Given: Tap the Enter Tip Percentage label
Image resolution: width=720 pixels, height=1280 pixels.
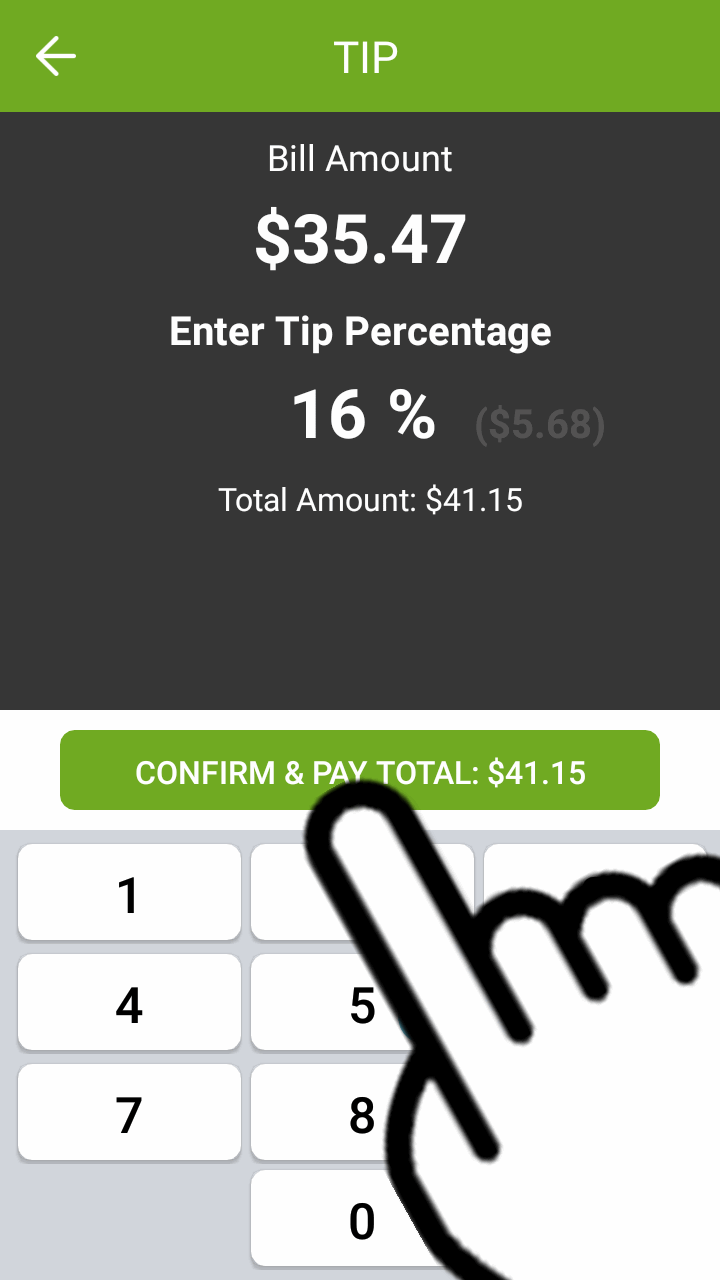Looking at the screenshot, I should [361, 331].
